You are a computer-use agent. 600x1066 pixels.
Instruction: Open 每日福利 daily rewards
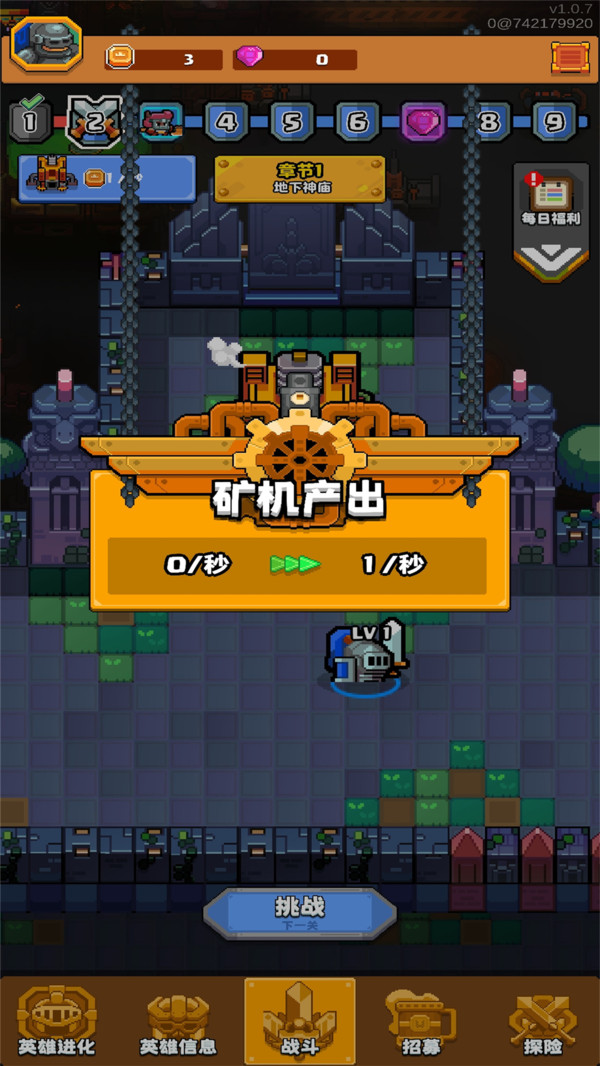coord(551,199)
